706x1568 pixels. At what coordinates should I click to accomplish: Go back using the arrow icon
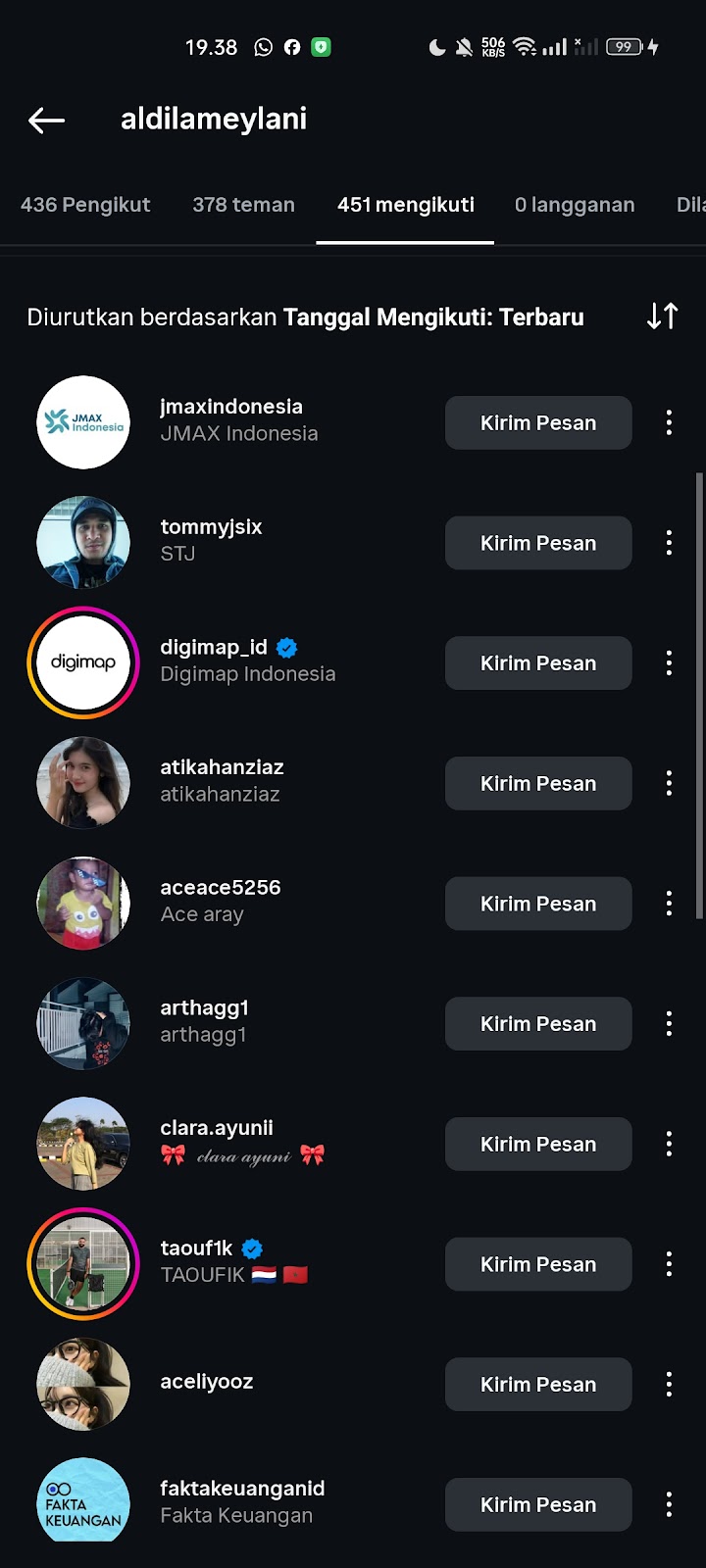point(46,121)
